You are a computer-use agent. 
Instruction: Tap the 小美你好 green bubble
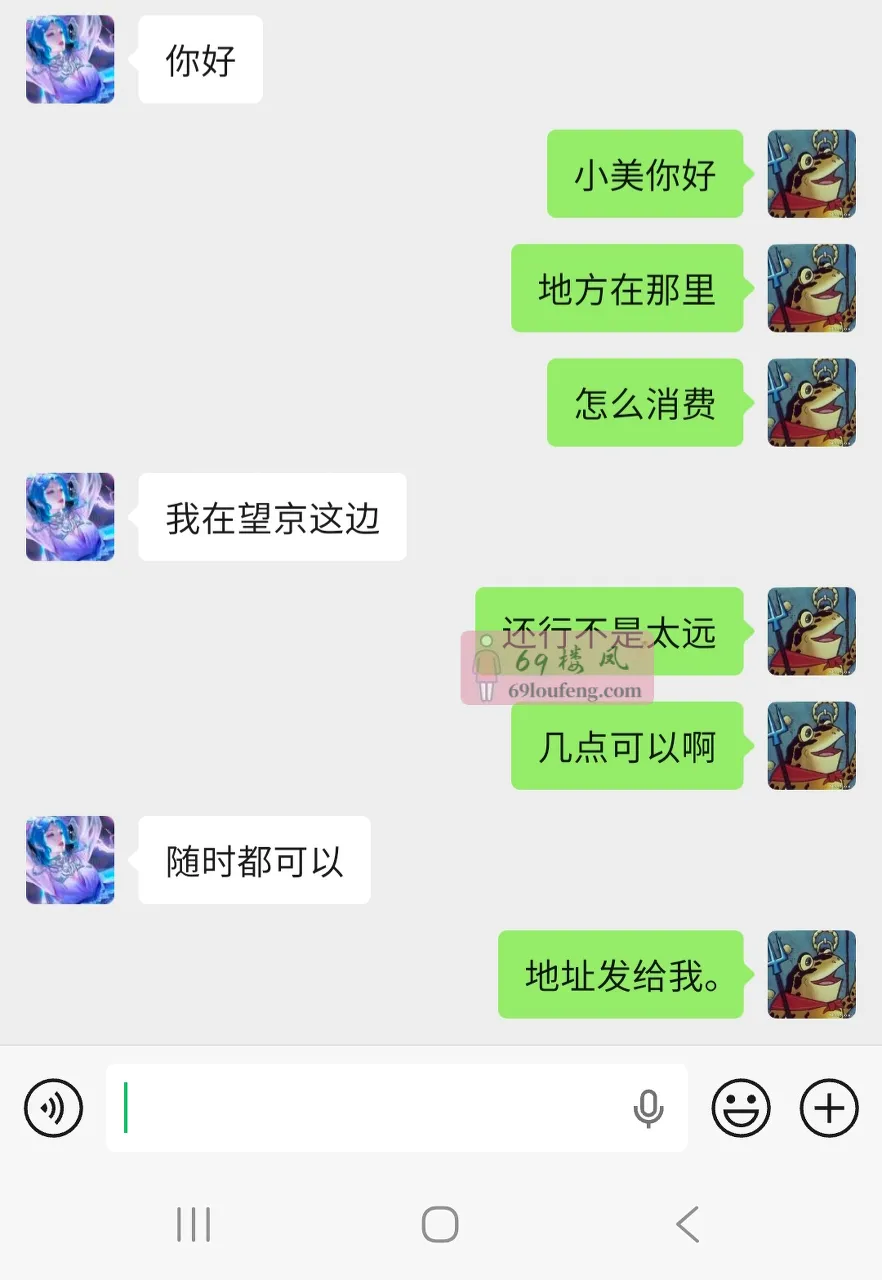[645, 174]
